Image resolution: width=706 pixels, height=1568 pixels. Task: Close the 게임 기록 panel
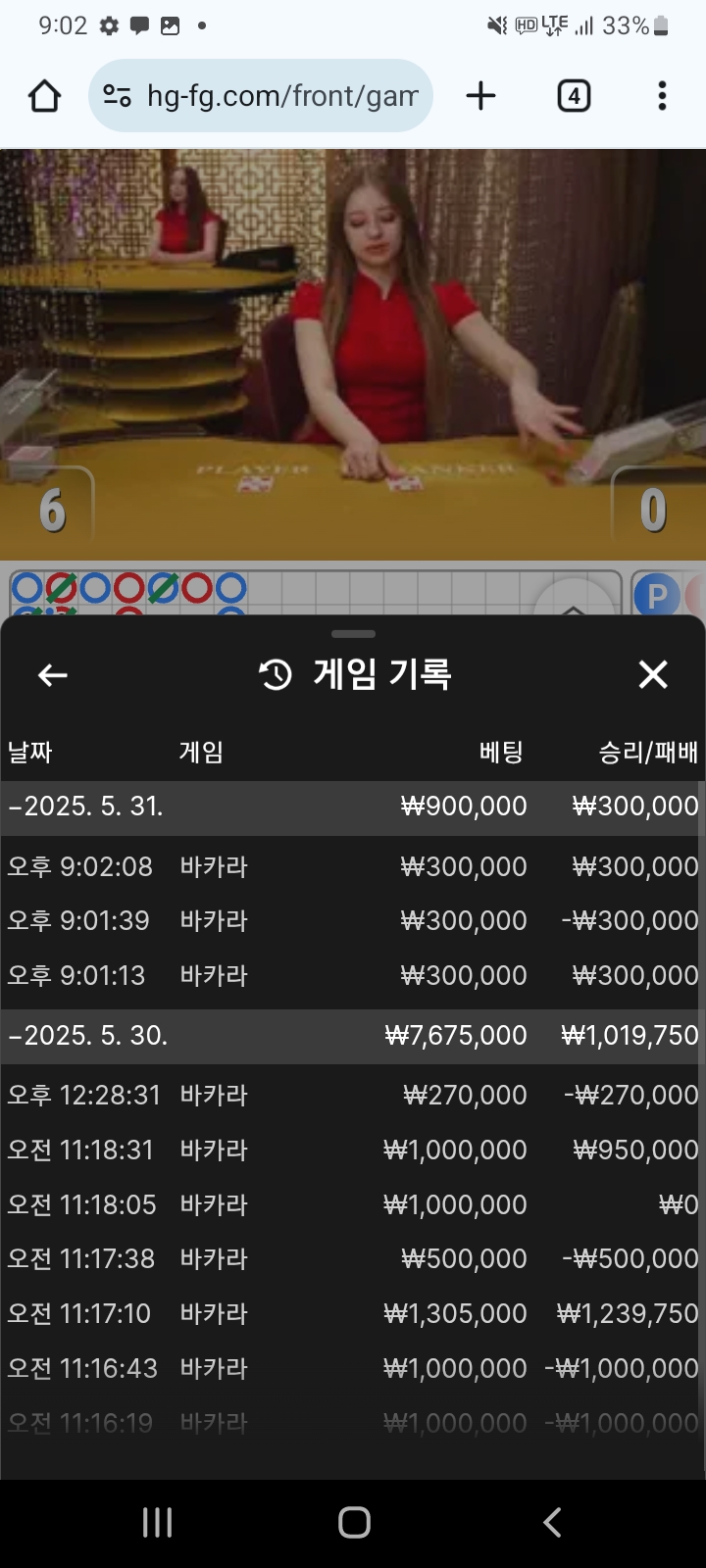pyautogui.click(x=653, y=674)
